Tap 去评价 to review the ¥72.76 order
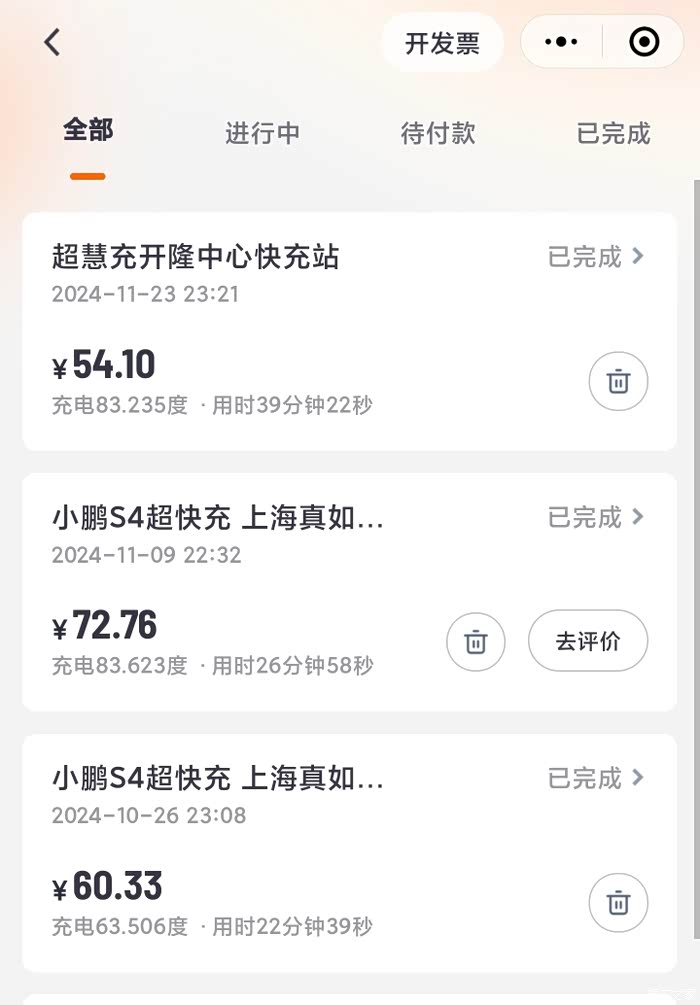This screenshot has width=700, height=1005. 588,641
